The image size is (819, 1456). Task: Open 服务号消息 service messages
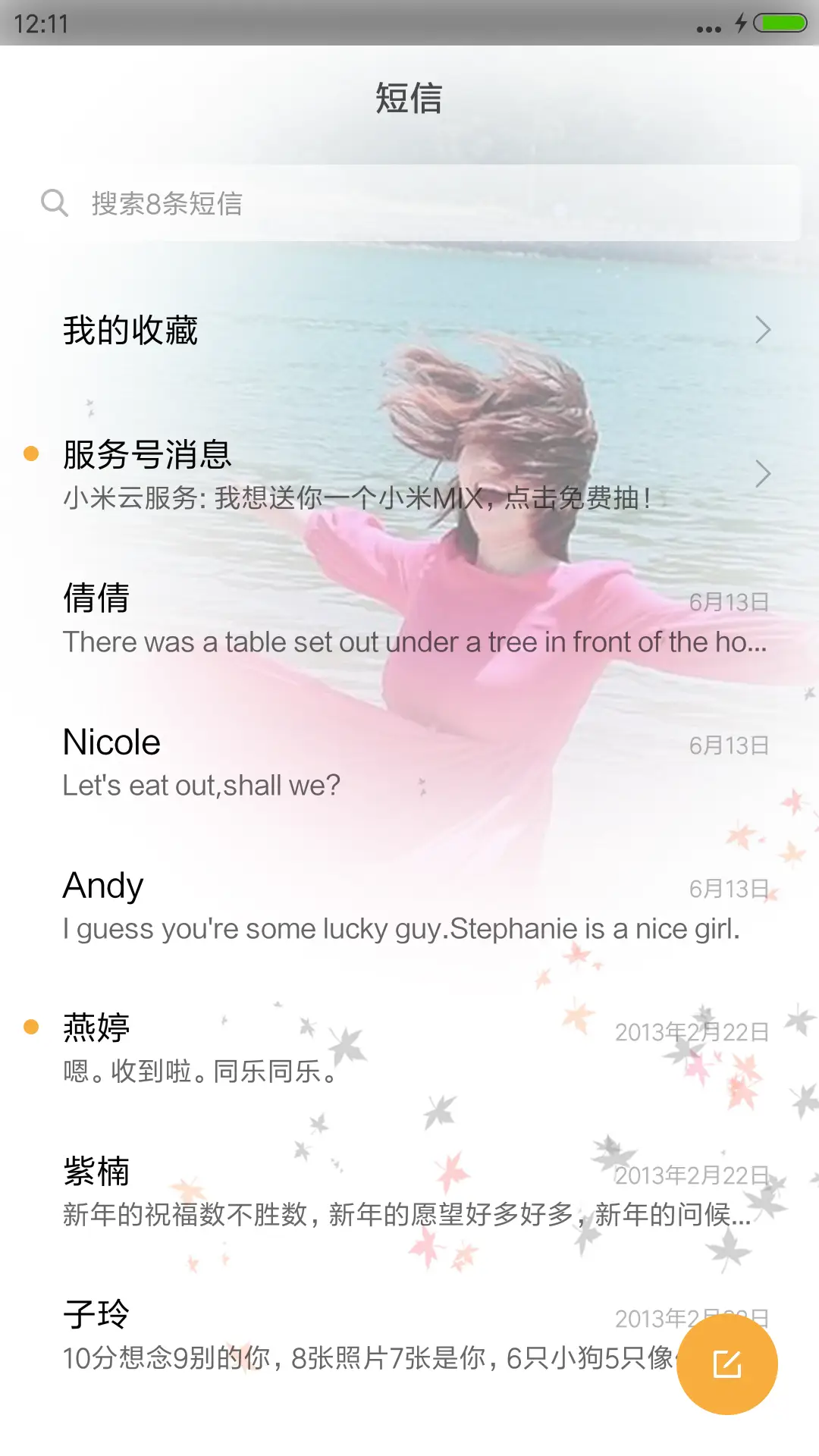409,474
